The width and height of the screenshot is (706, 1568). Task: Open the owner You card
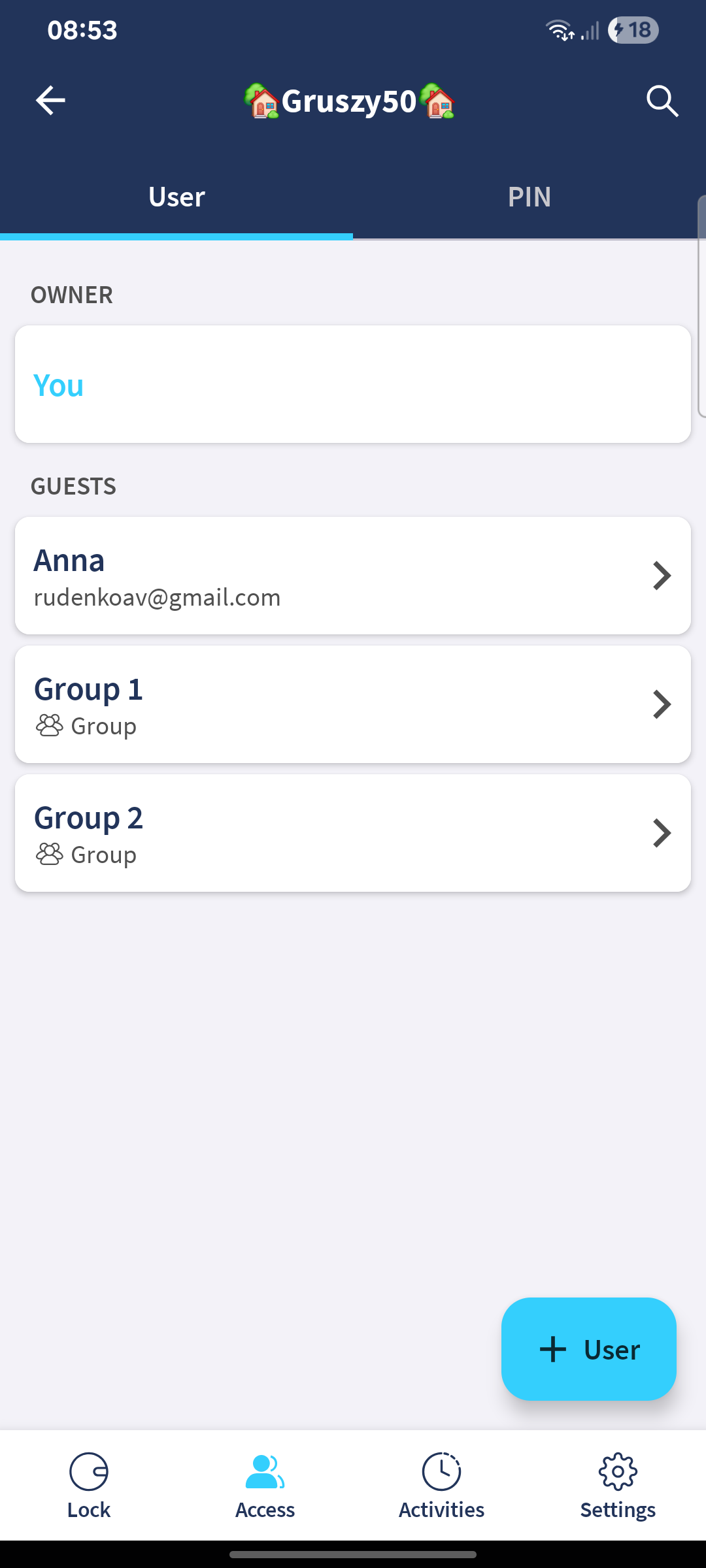pyautogui.click(x=353, y=385)
